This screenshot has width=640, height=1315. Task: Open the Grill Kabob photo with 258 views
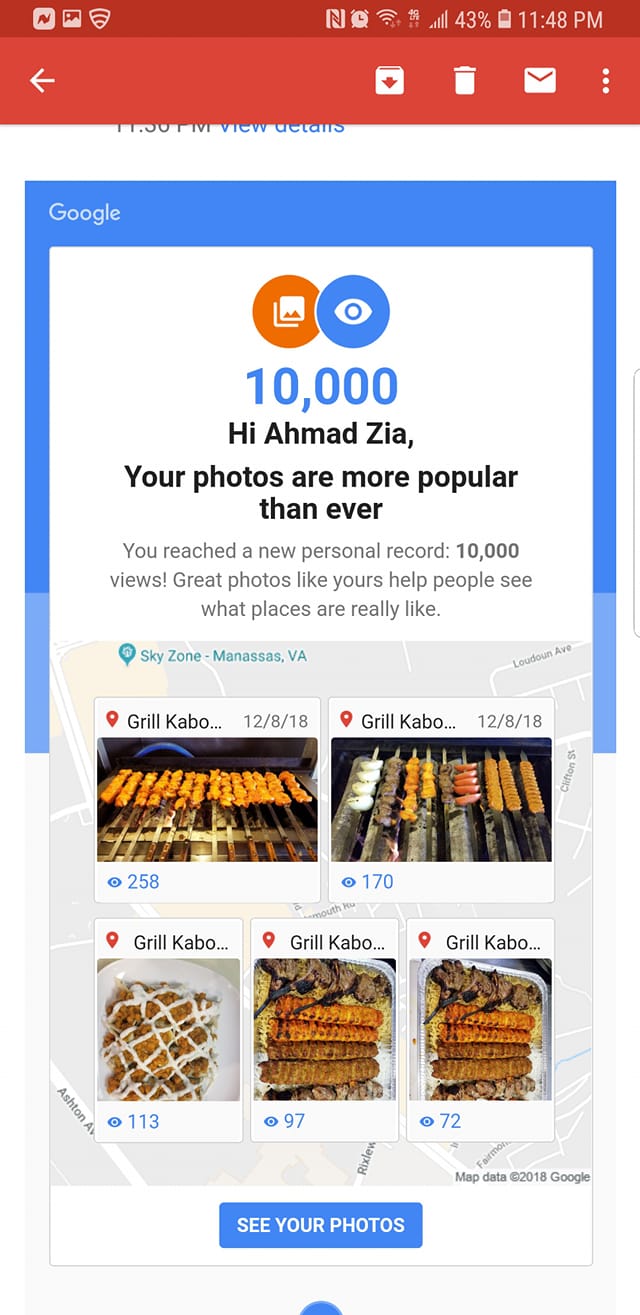pos(207,800)
